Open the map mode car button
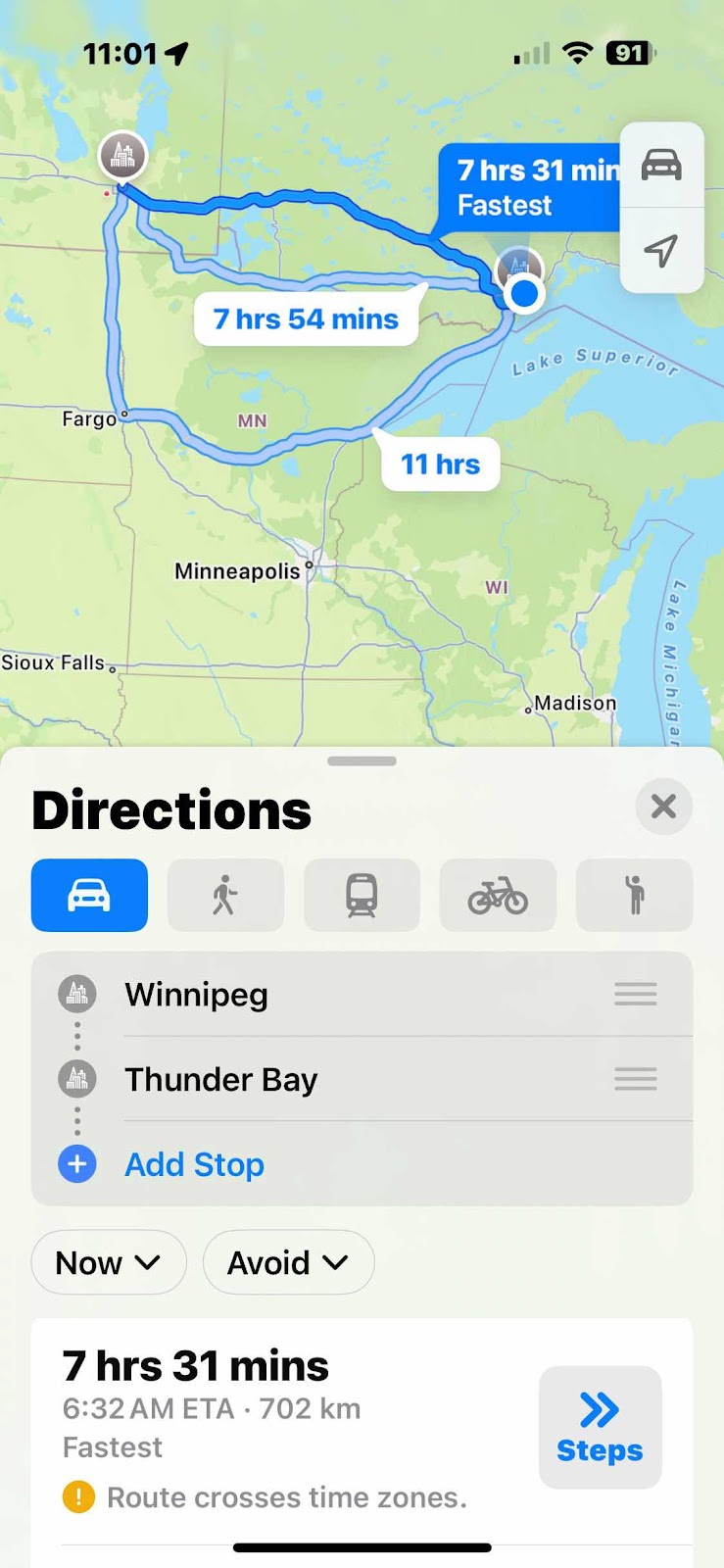Image resolution: width=724 pixels, height=1568 pixels. click(x=661, y=165)
